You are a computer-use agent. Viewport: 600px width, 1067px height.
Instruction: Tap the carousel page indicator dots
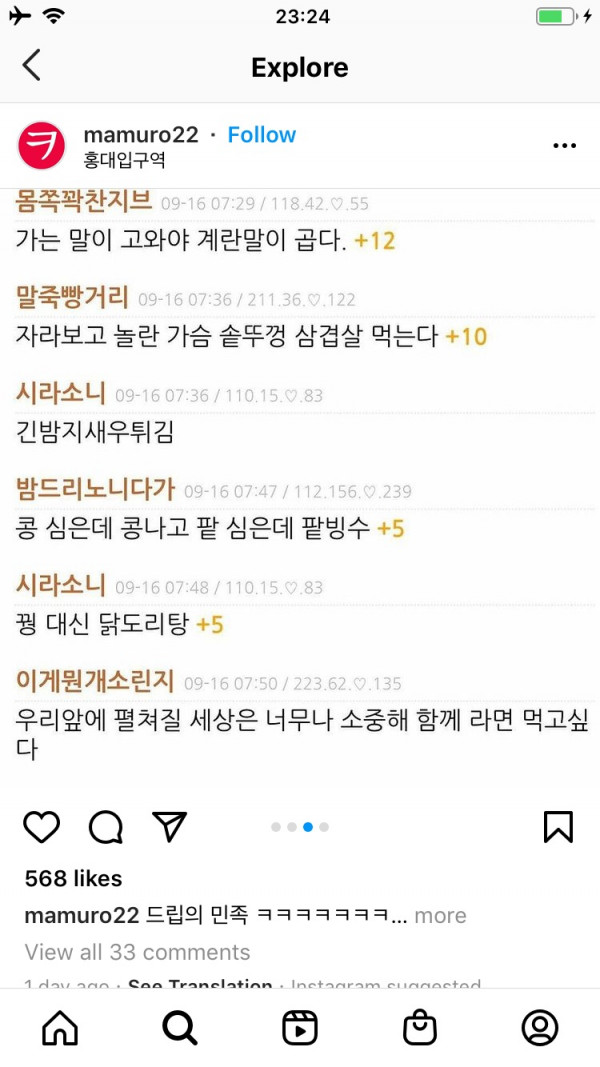[x=300, y=827]
